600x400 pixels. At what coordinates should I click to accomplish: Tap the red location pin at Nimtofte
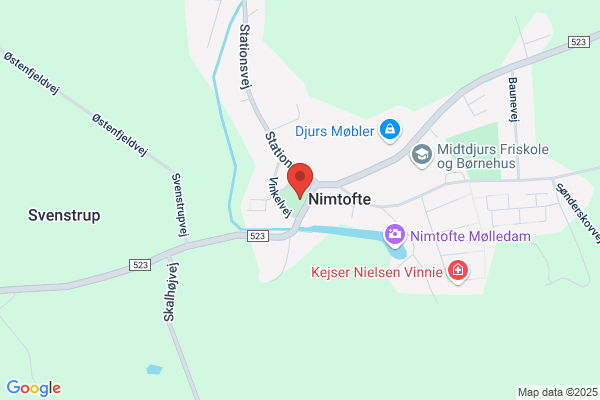[300, 180]
